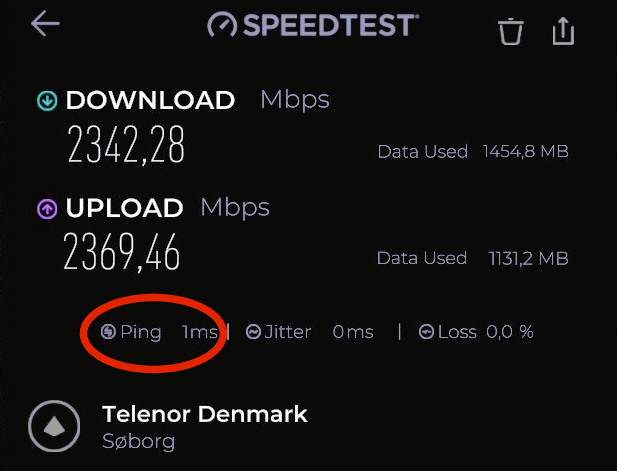This screenshot has height=471, width=617.
Task: Share this speed test result
Action: 564,31
